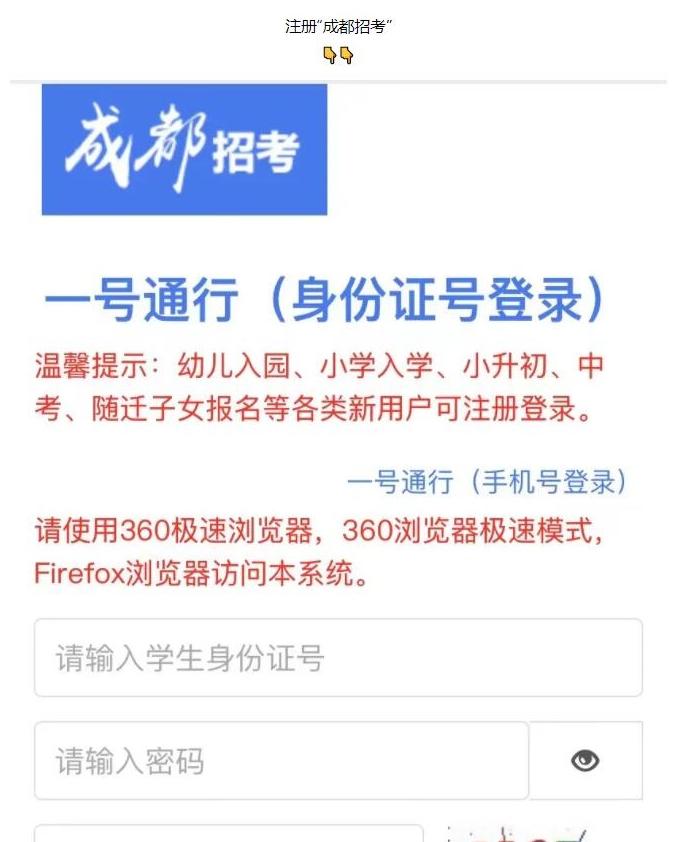The image size is (683, 842).
Task: Open the embedded 成都招考 login page screenshot
Action: pos(340,460)
